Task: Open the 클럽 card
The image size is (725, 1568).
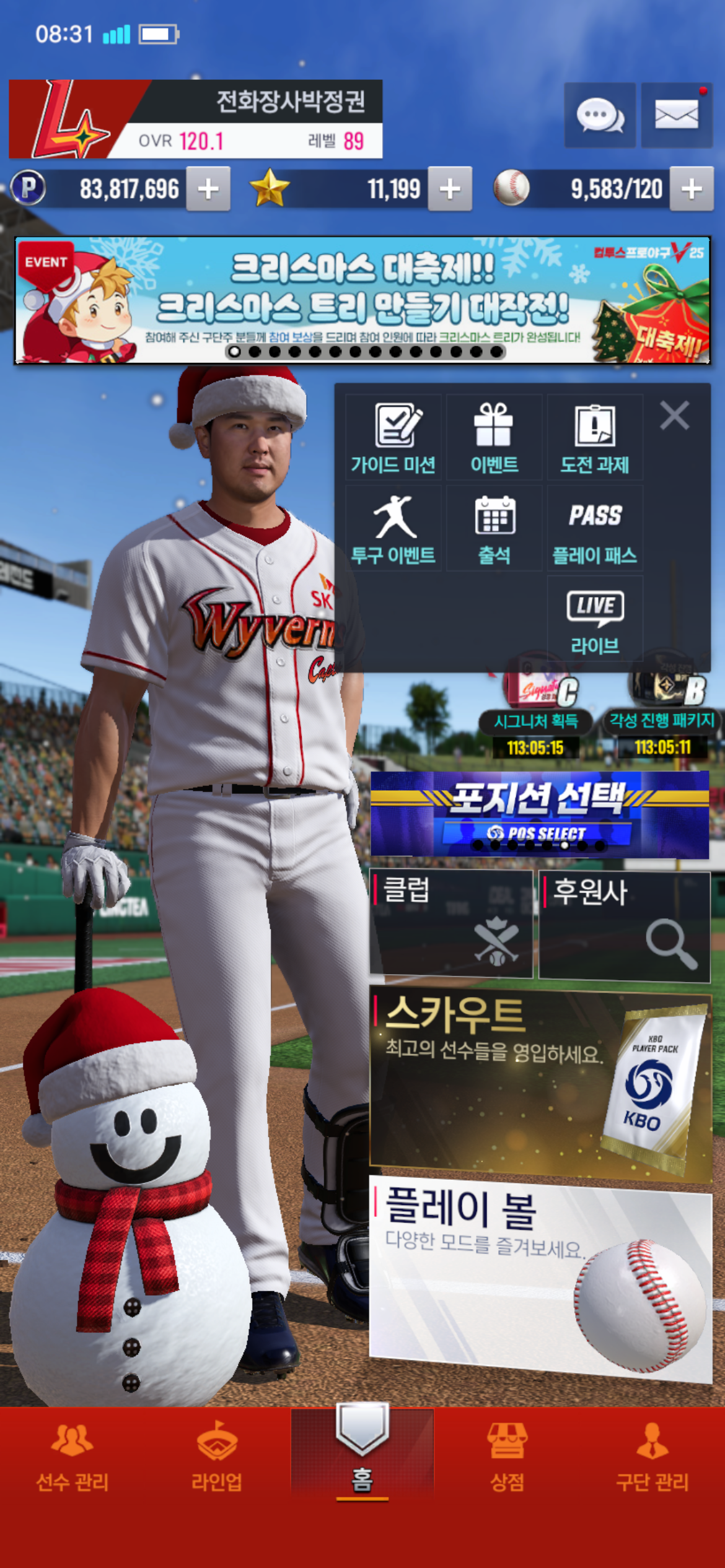Action: click(451, 924)
